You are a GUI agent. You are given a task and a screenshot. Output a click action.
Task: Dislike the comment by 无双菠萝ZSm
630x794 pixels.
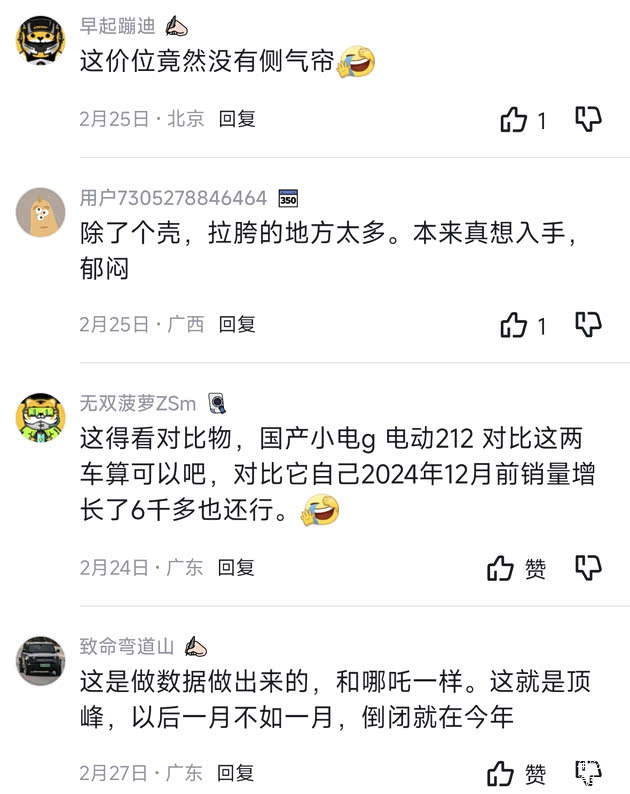588,568
